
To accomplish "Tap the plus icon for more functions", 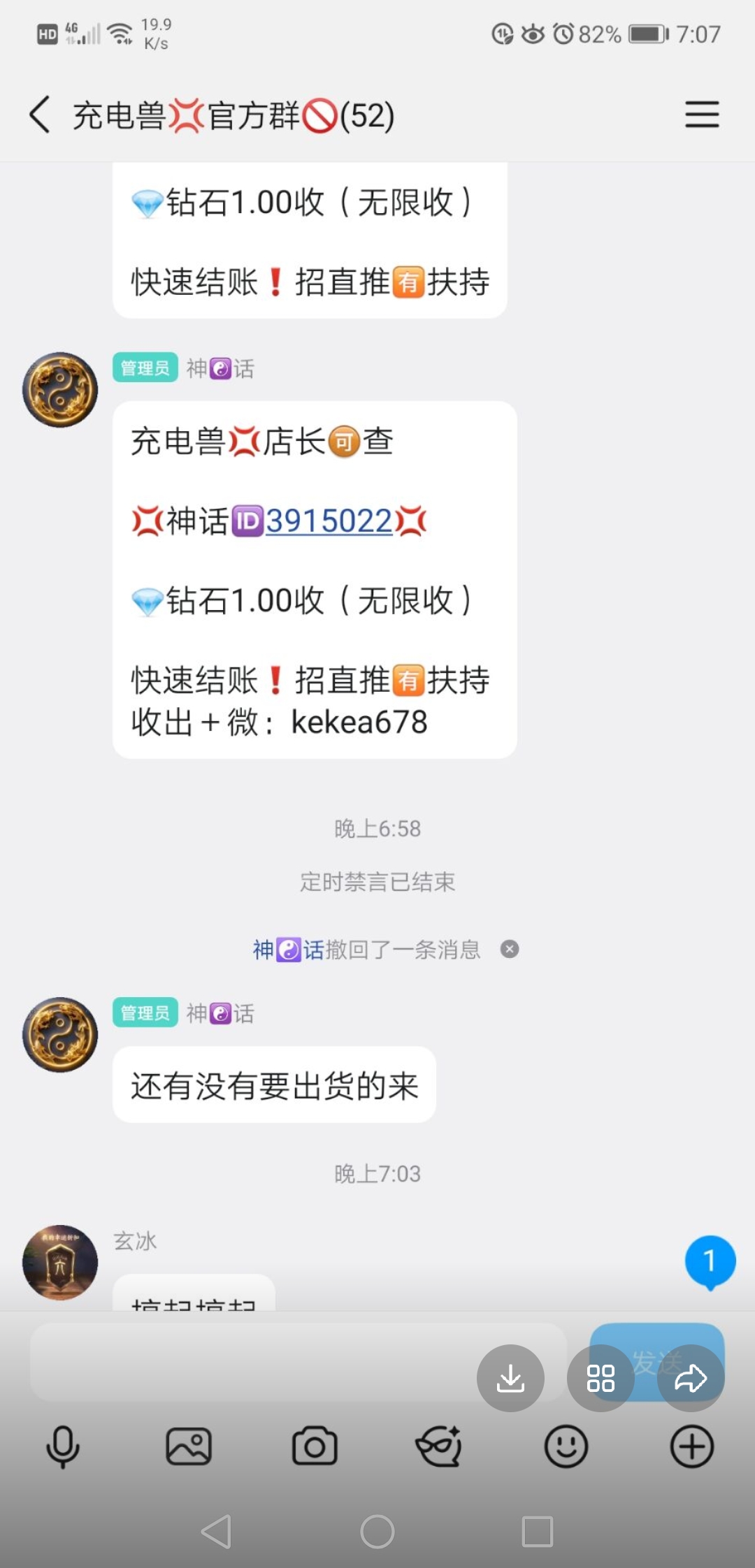I will pyautogui.click(x=691, y=1446).
